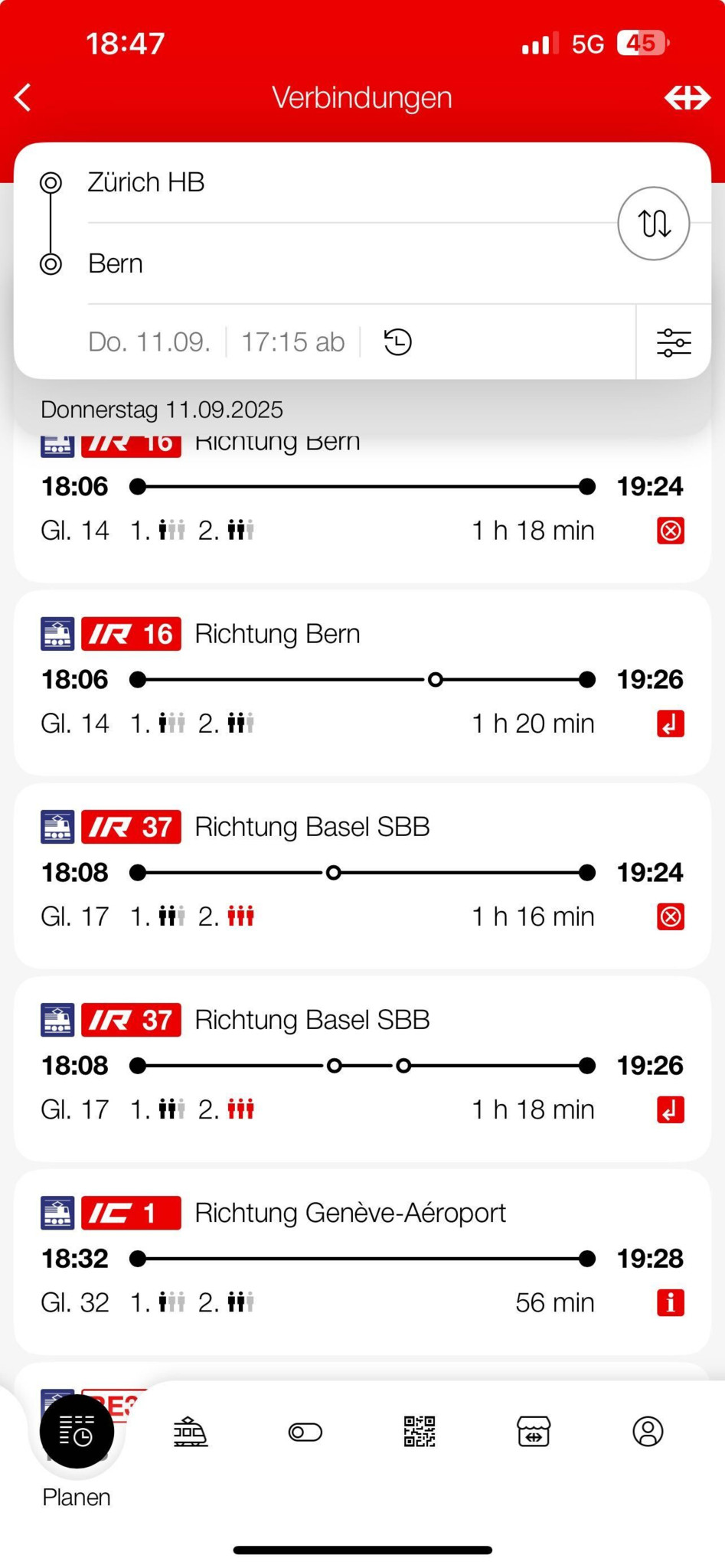Open the EasyRide switch tab
Image resolution: width=725 pixels, height=1568 pixels.
(305, 1432)
